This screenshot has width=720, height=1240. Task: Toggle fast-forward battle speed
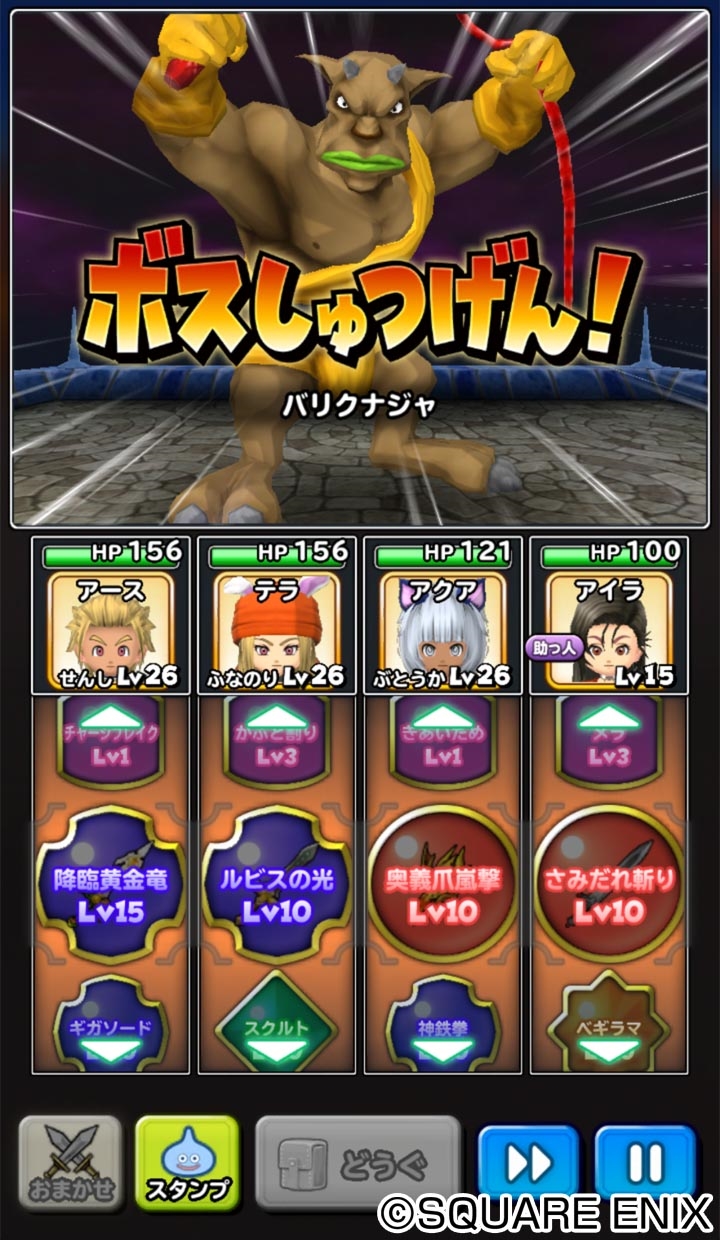[528, 1162]
